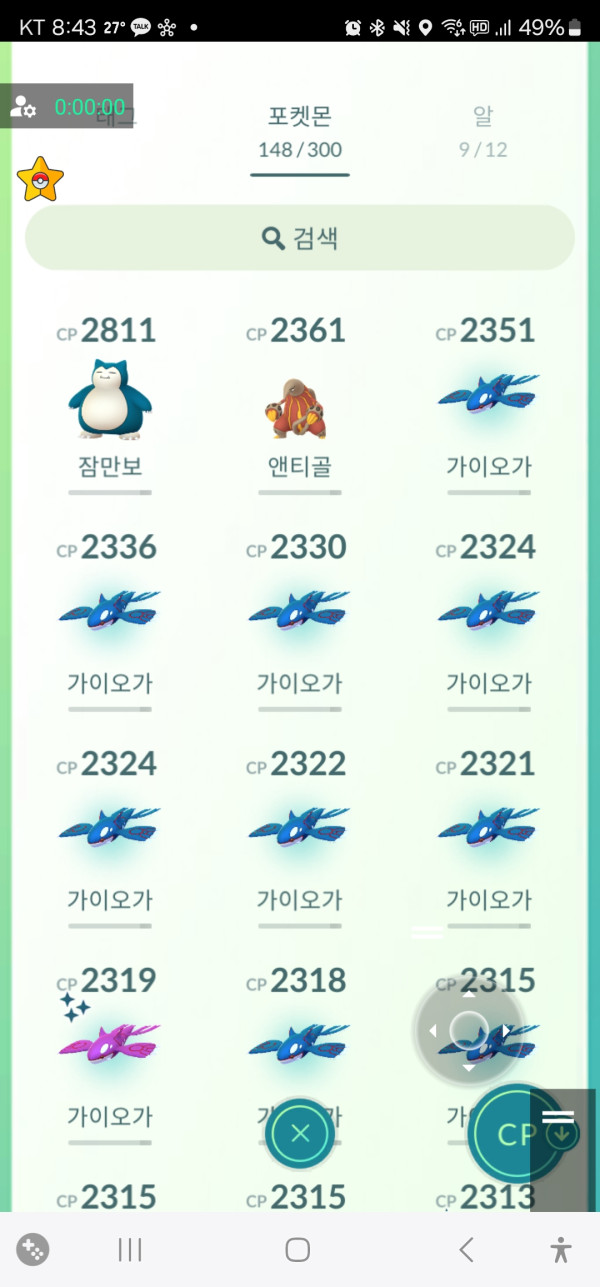600x1287 pixels.
Task: Open 가이오가 with CP 2321
Action: pyautogui.click(x=489, y=832)
